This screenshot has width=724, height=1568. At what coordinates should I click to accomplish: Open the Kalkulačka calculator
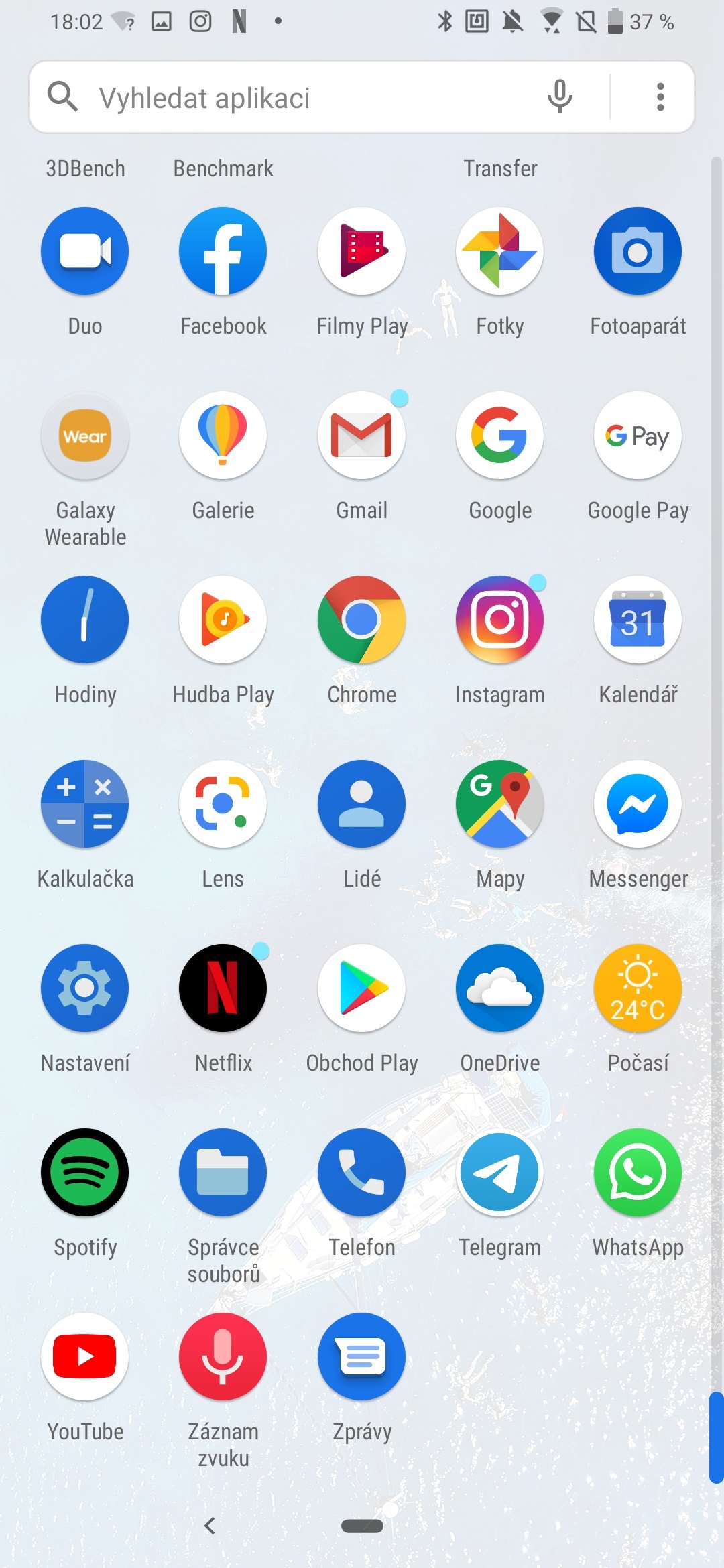(84, 804)
